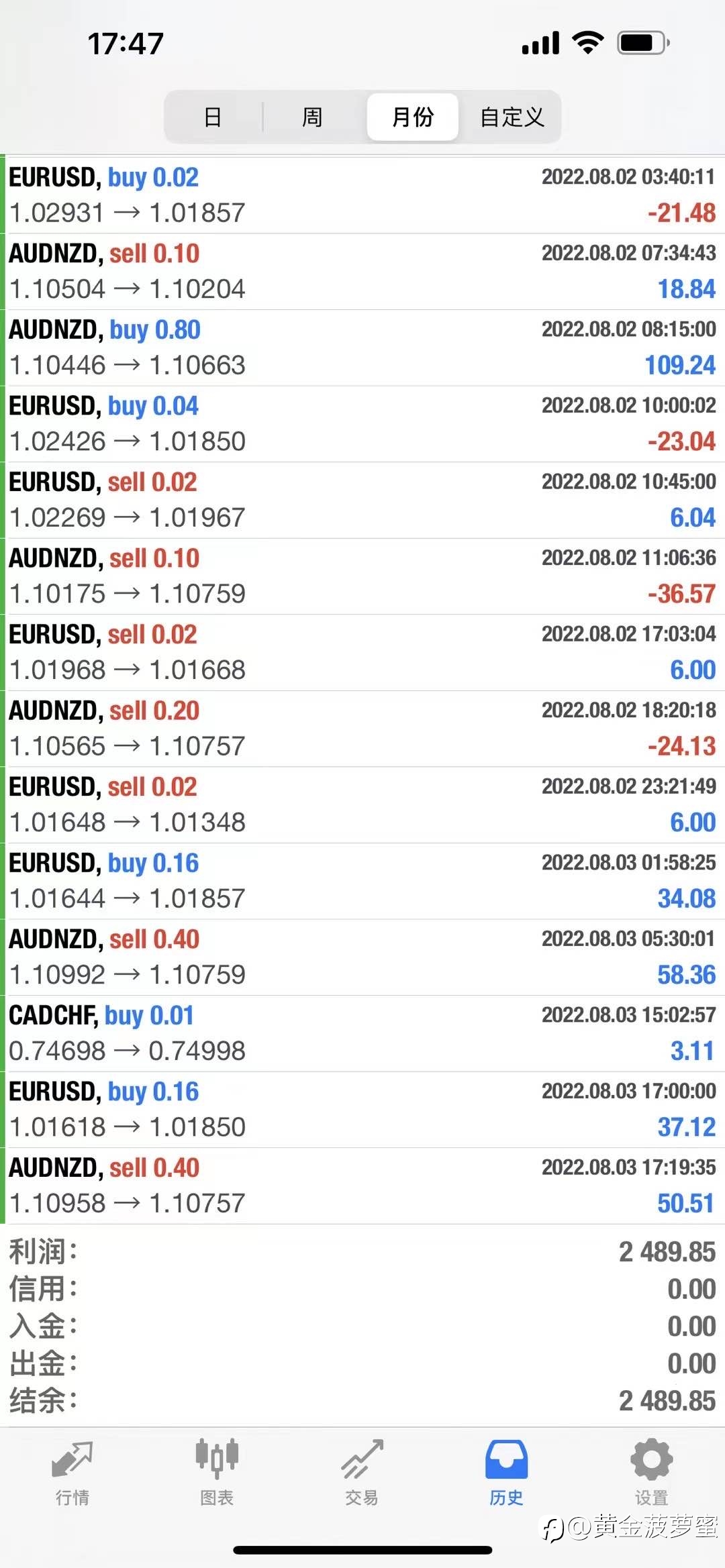Open the CADCHF buy 0.01 trade

pos(362,1033)
